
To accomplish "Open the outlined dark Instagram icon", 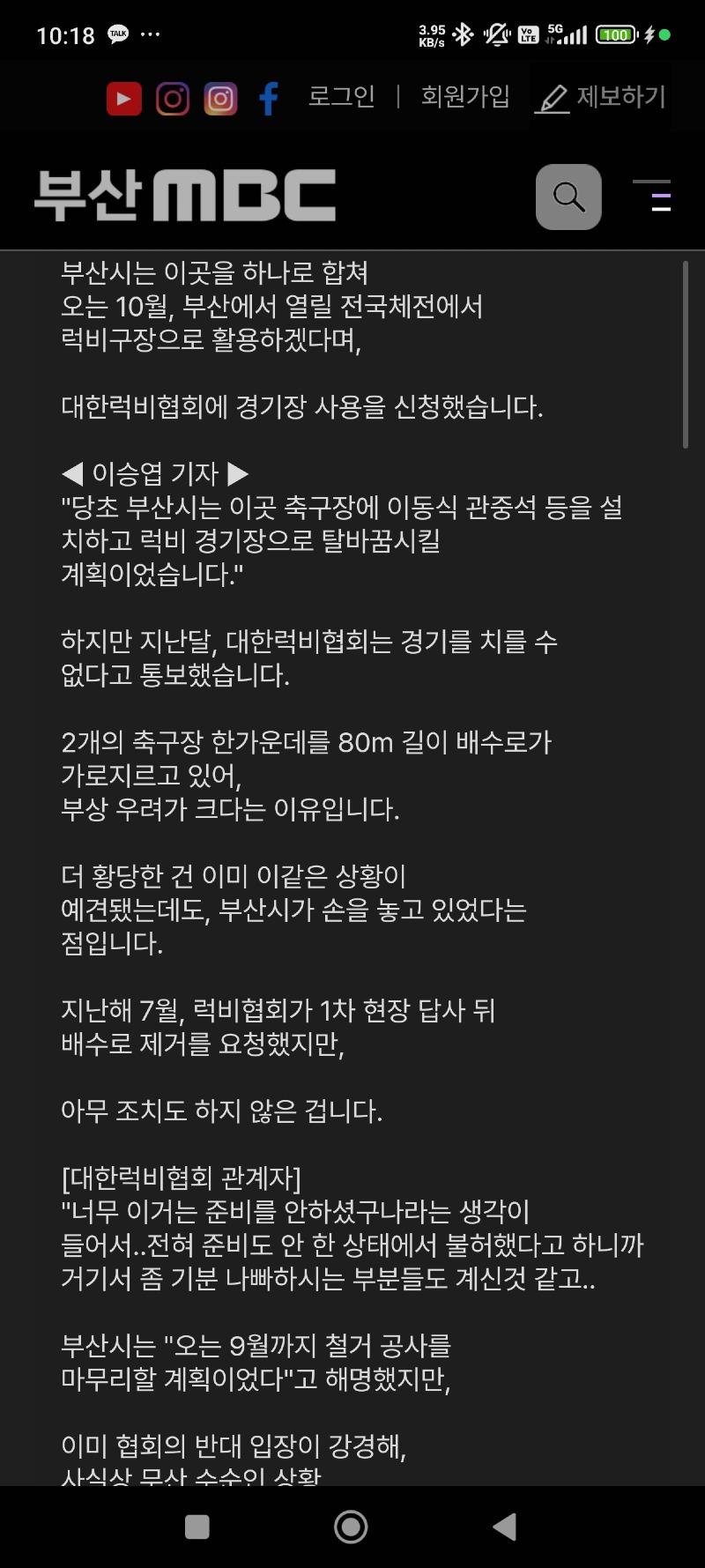I will [173, 99].
